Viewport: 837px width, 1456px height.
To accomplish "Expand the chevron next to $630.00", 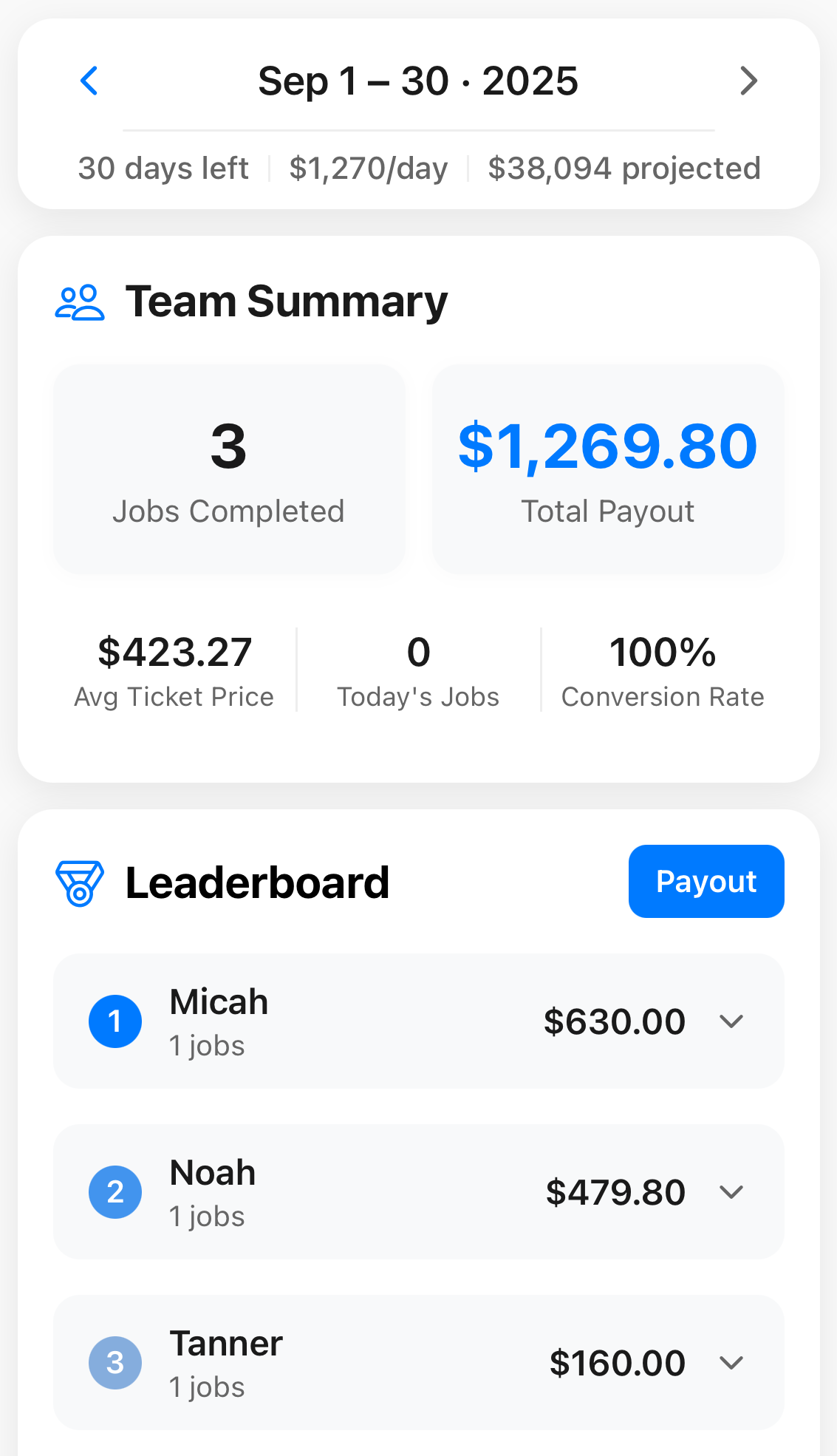I will click(731, 1021).
